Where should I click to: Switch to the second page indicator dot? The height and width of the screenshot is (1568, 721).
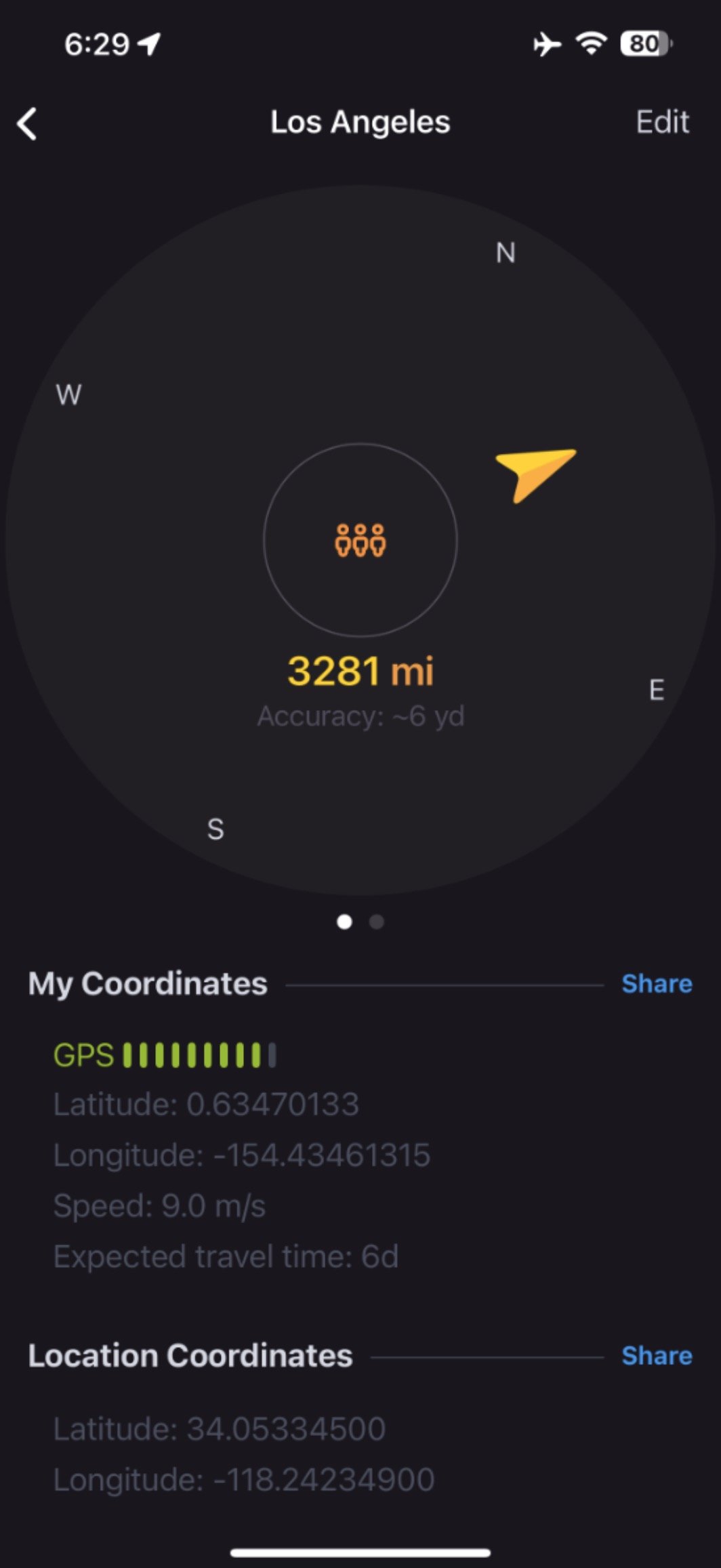click(x=377, y=922)
